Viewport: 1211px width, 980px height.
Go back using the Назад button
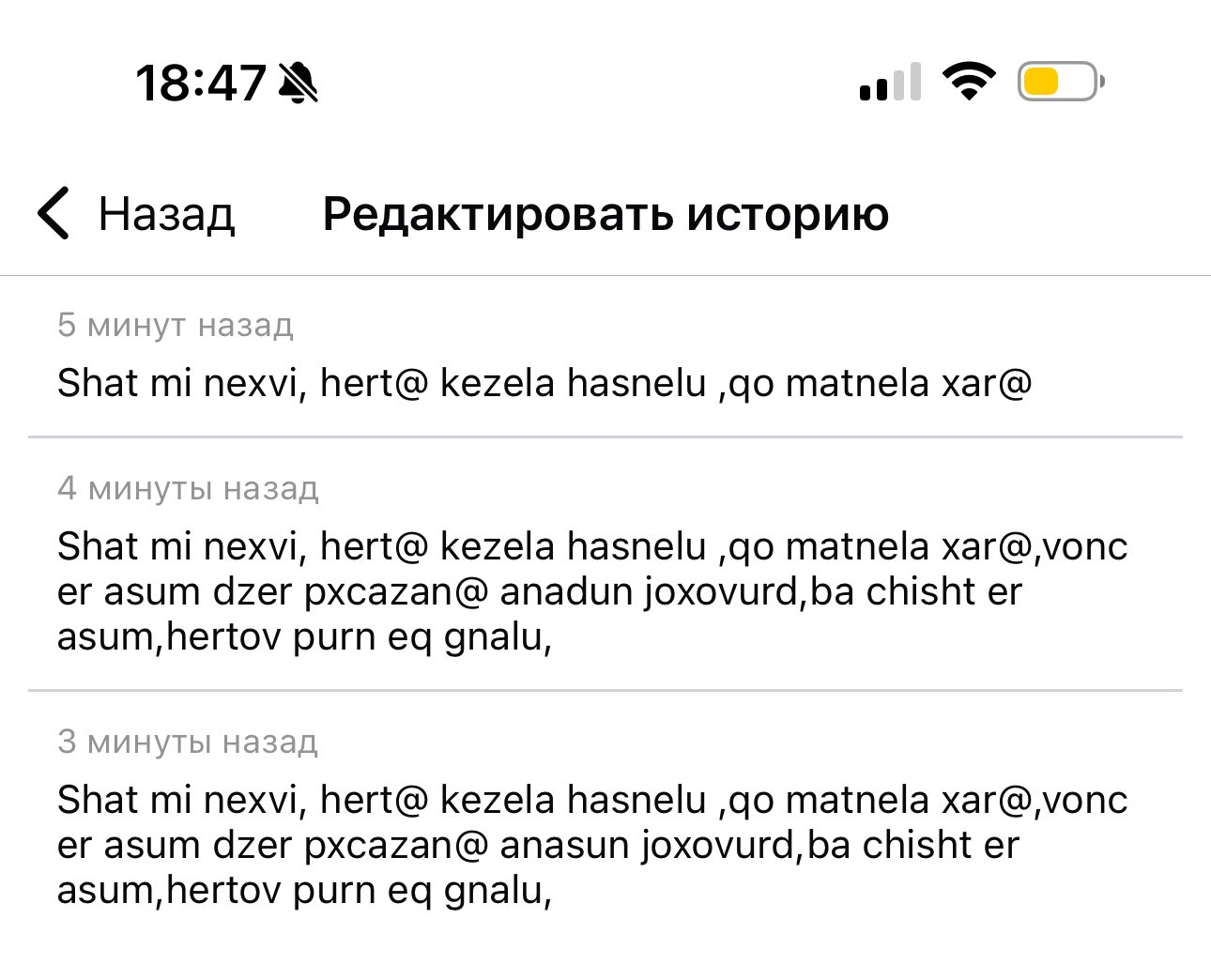[137, 214]
